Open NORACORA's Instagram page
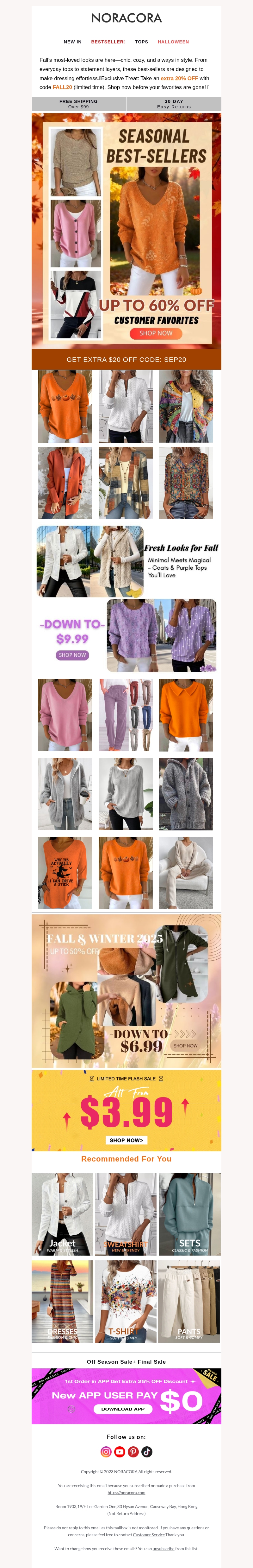Image resolution: width=253 pixels, height=1568 pixels. (x=106, y=1452)
